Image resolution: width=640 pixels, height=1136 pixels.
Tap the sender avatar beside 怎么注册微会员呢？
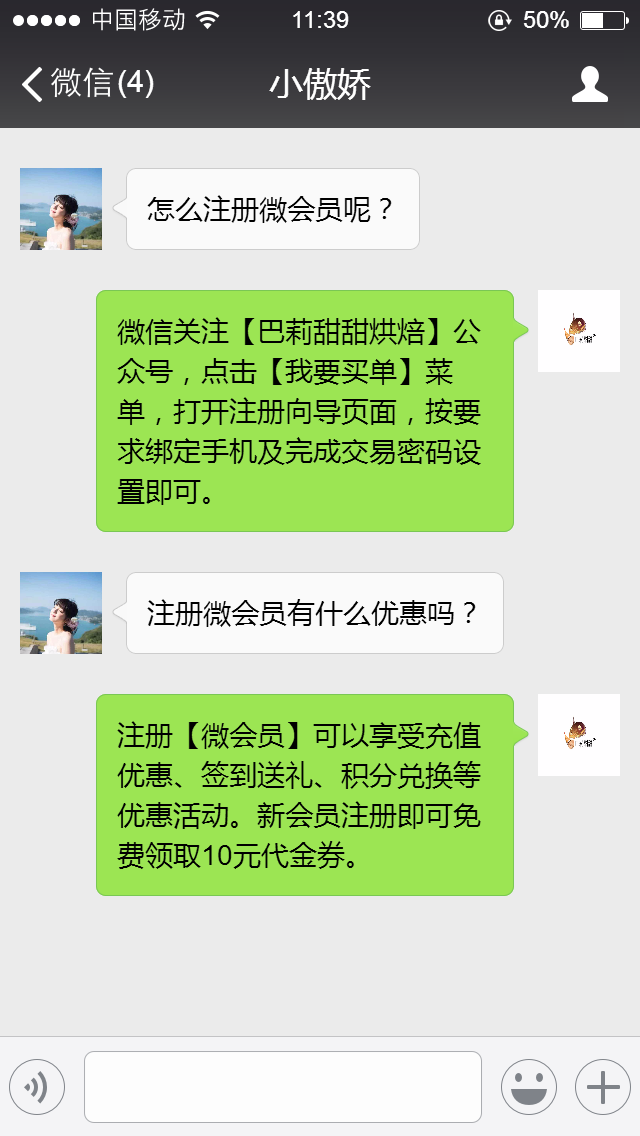point(61,209)
